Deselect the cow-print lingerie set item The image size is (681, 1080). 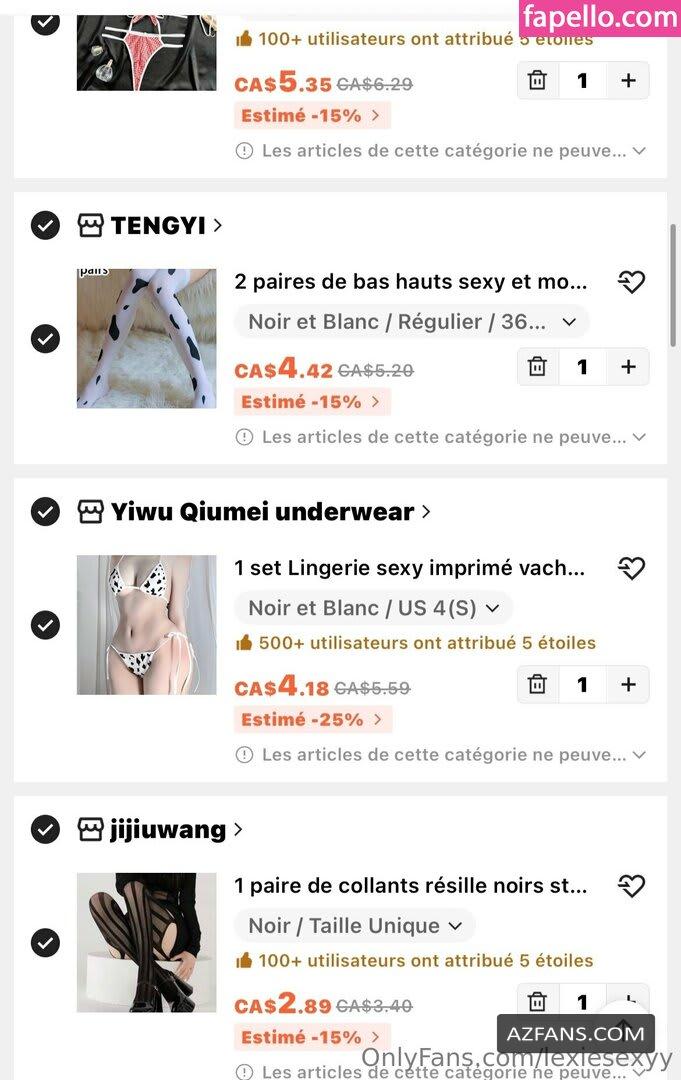click(x=45, y=625)
